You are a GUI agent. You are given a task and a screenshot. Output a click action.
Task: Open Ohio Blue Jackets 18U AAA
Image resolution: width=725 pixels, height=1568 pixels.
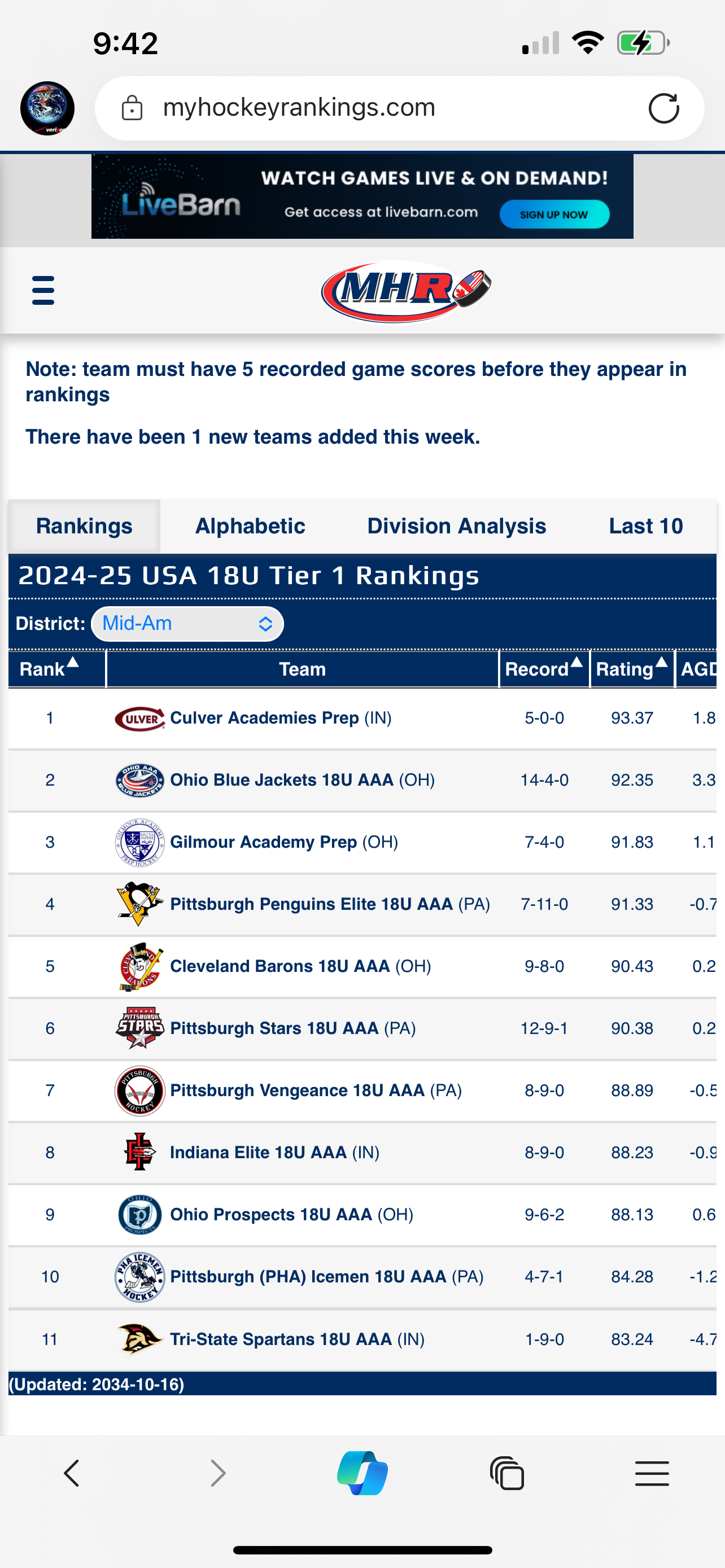[x=281, y=779]
